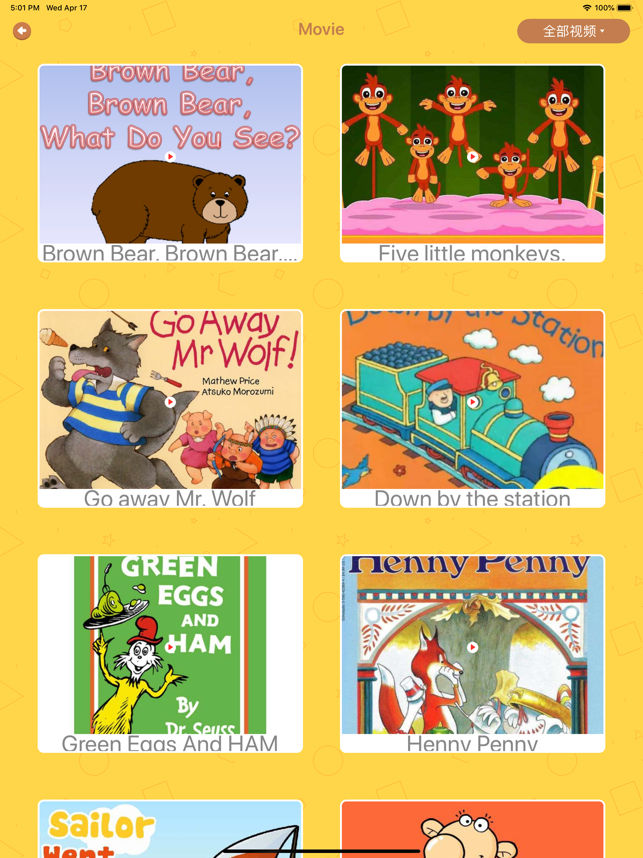Viewport: 643px width, 858px height.
Task: Open the Sailor Went video card
Action: point(170,829)
